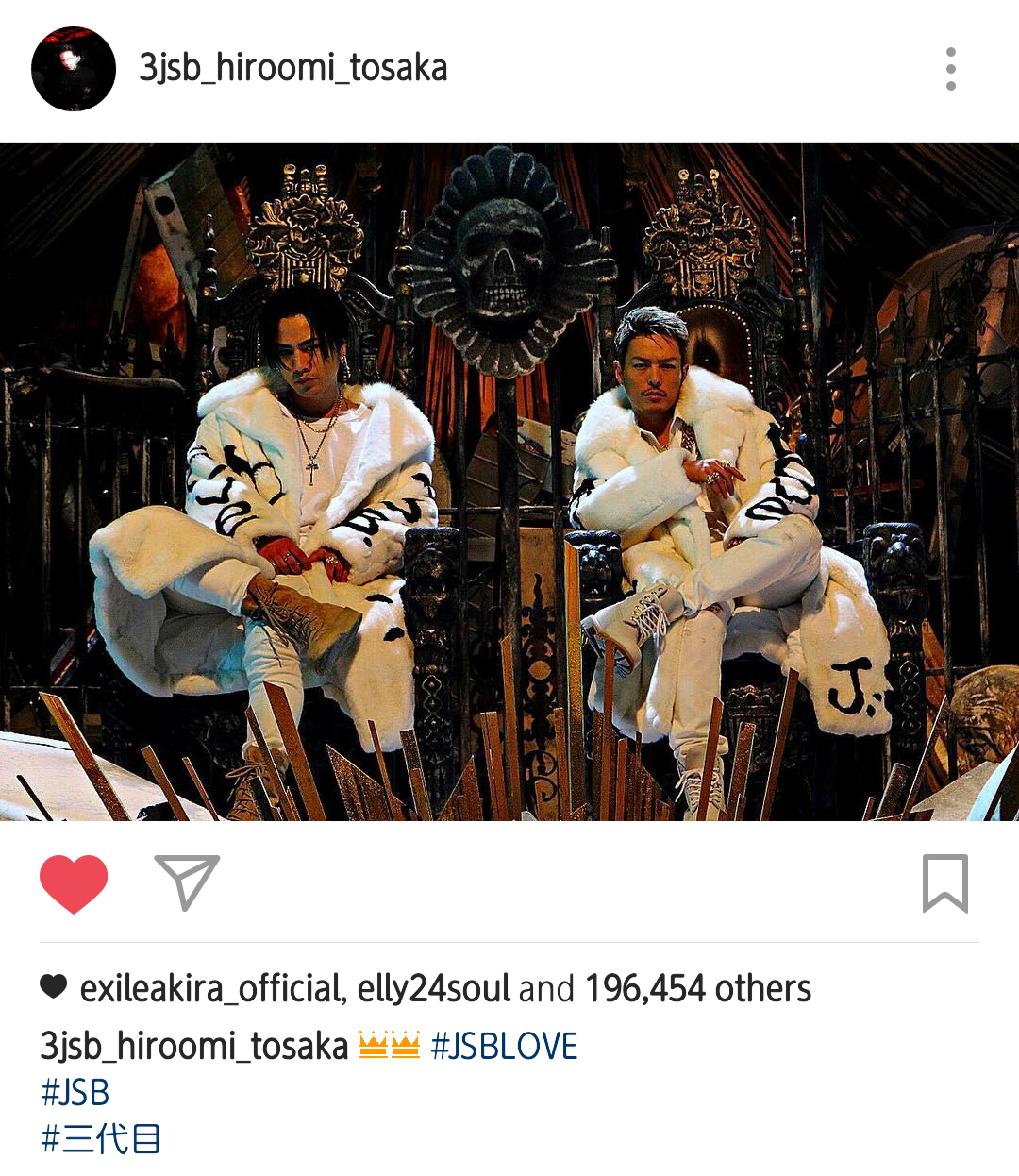The height and width of the screenshot is (1176, 1019).
Task: Share the post via paper plane icon
Action: pos(187,882)
